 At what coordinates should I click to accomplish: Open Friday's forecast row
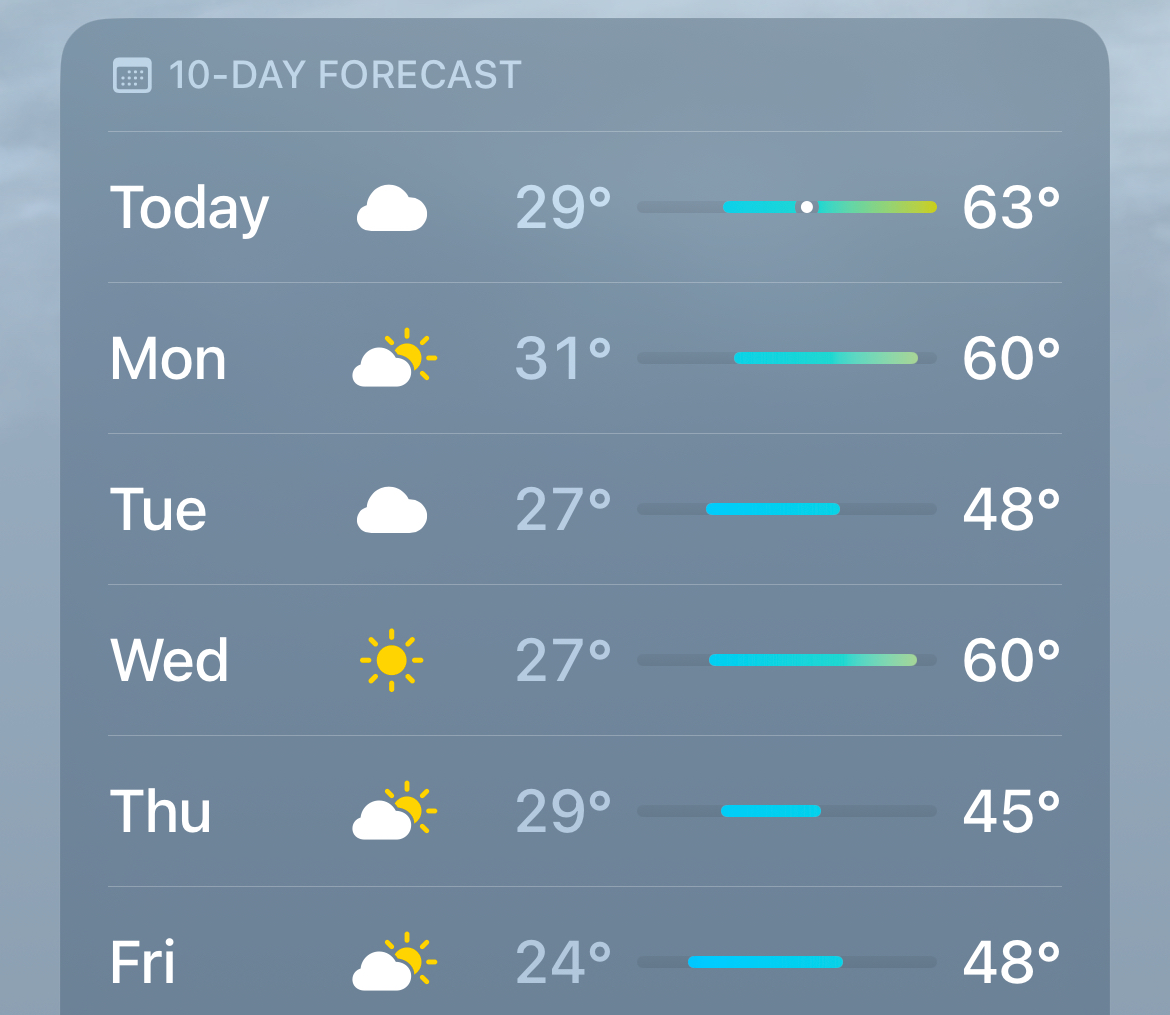point(585,962)
